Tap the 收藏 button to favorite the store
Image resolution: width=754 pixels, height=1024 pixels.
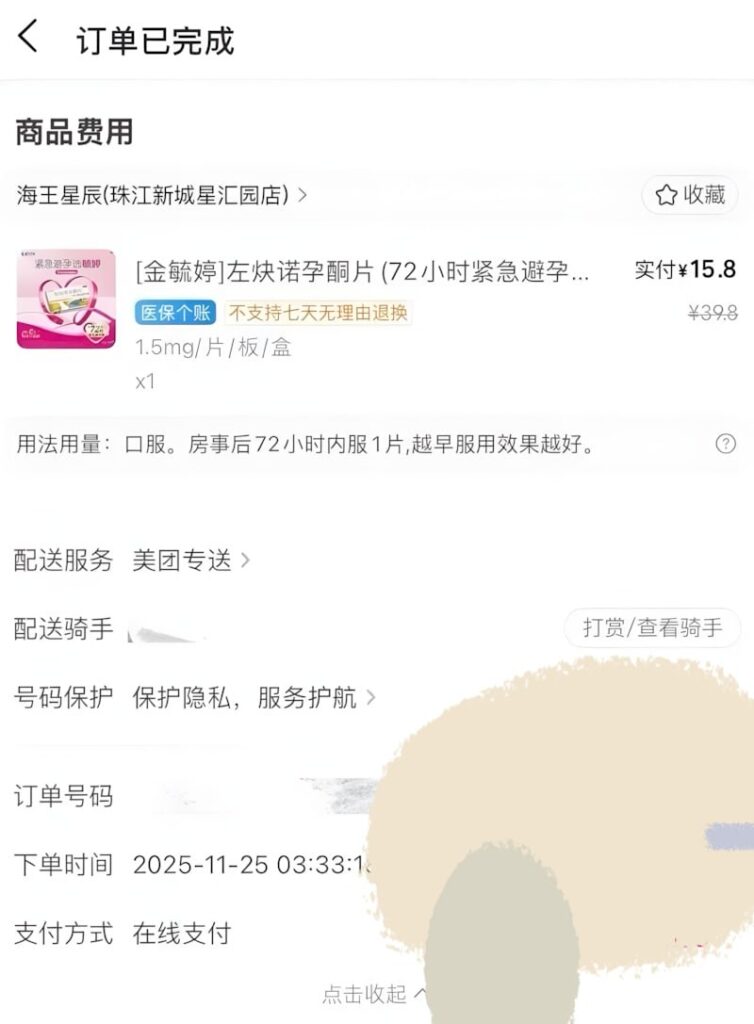(690, 195)
